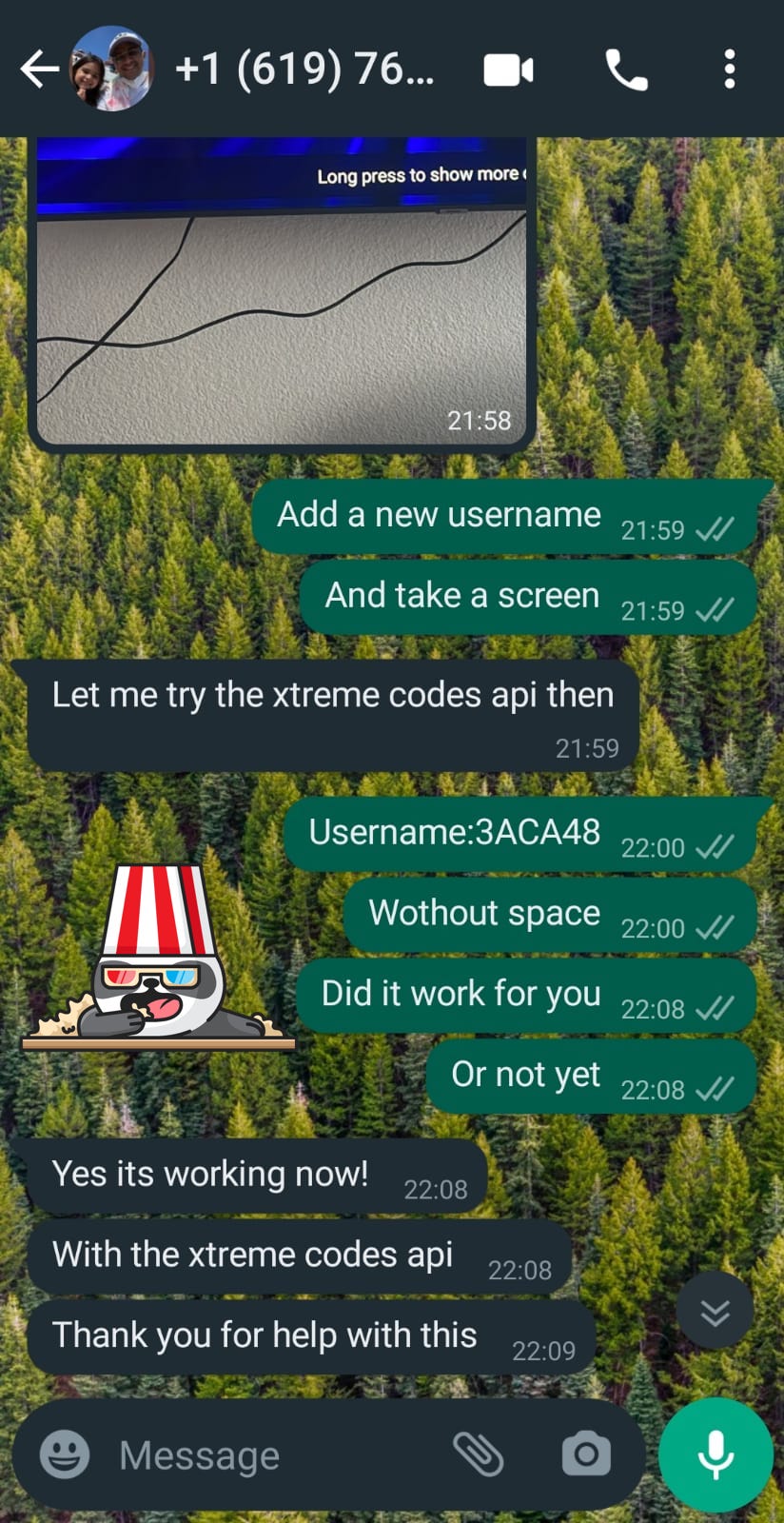Start a voice call
This screenshot has height=1523, width=784.
click(626, 70)
